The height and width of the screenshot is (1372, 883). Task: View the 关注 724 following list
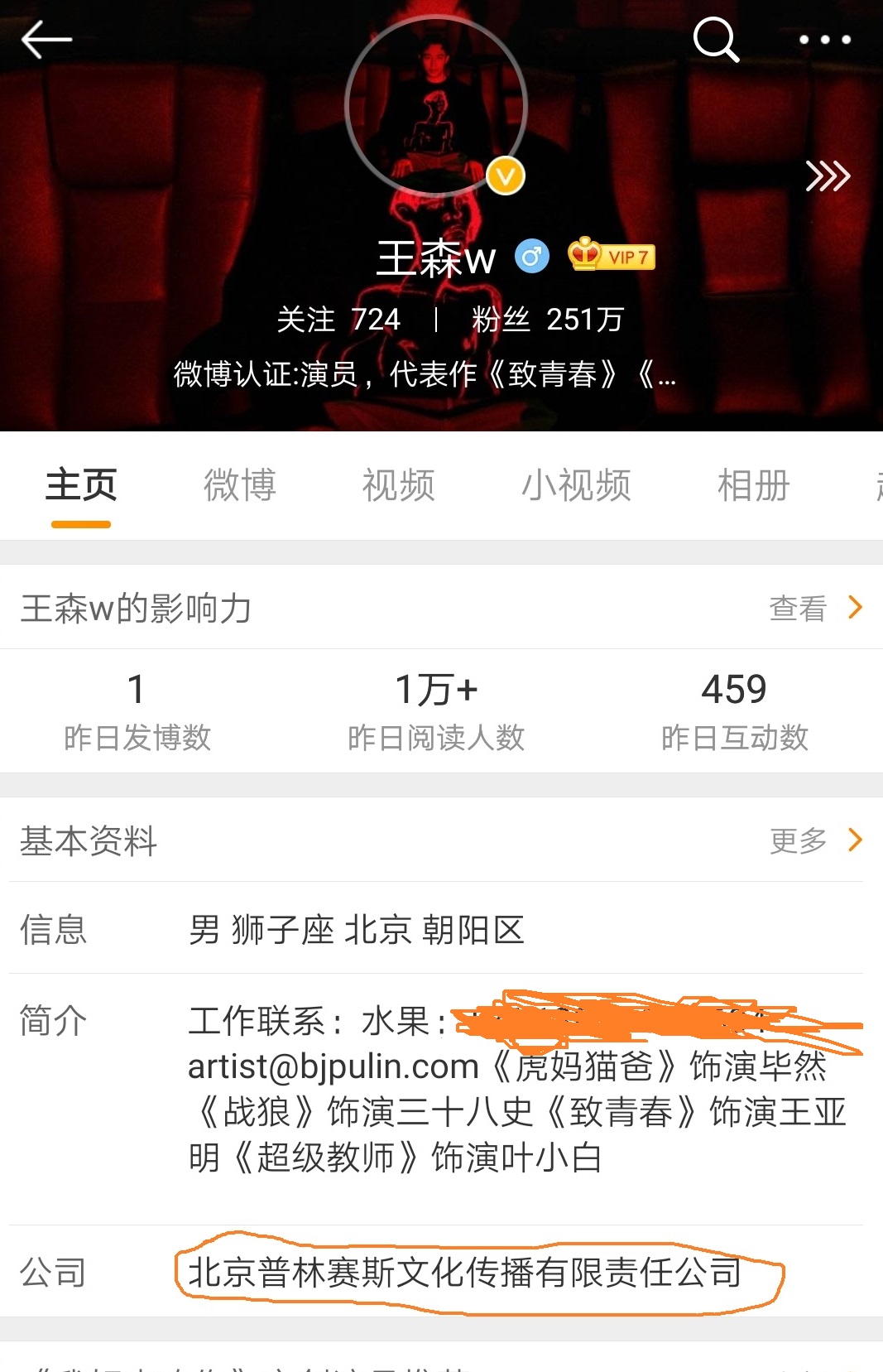[338, 320]
